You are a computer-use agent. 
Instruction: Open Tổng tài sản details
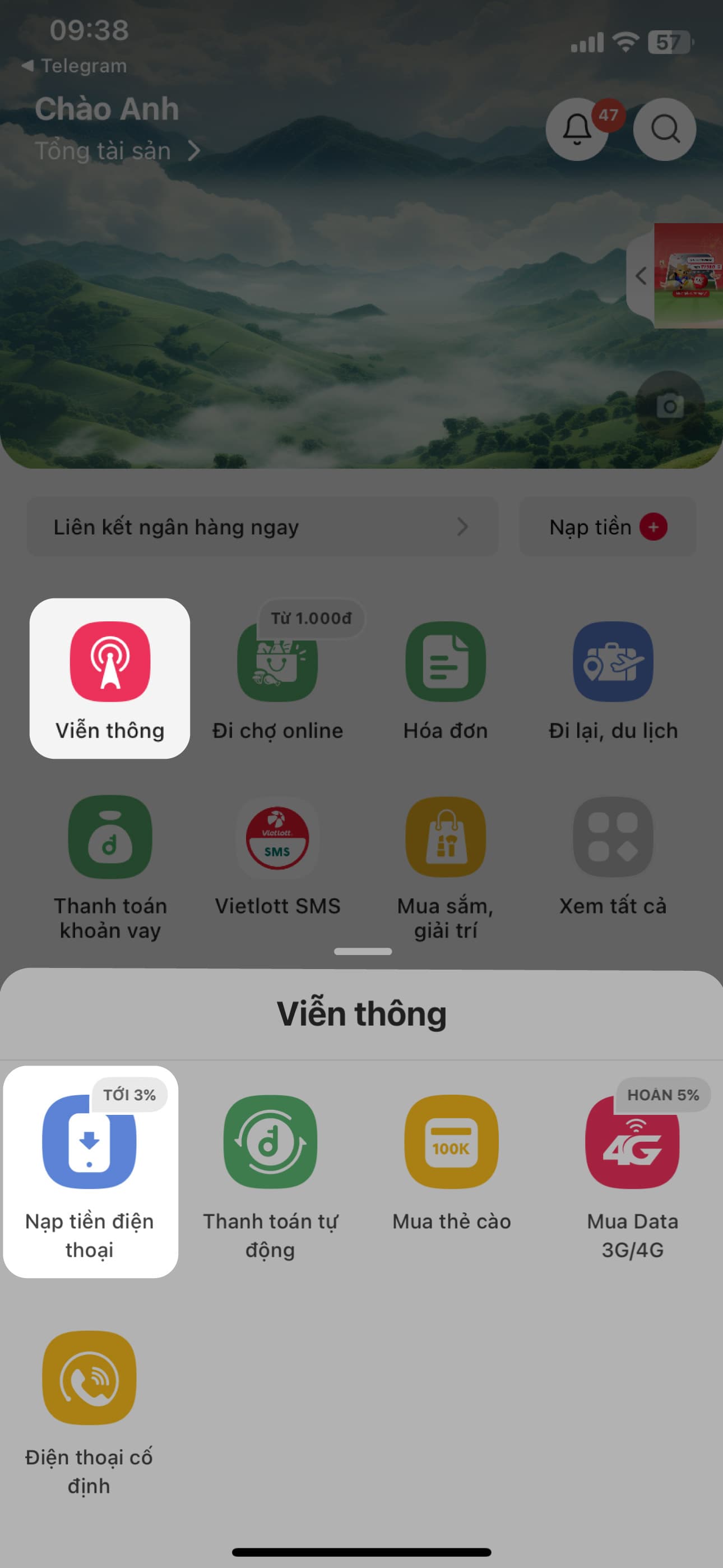tap(117, 150)
